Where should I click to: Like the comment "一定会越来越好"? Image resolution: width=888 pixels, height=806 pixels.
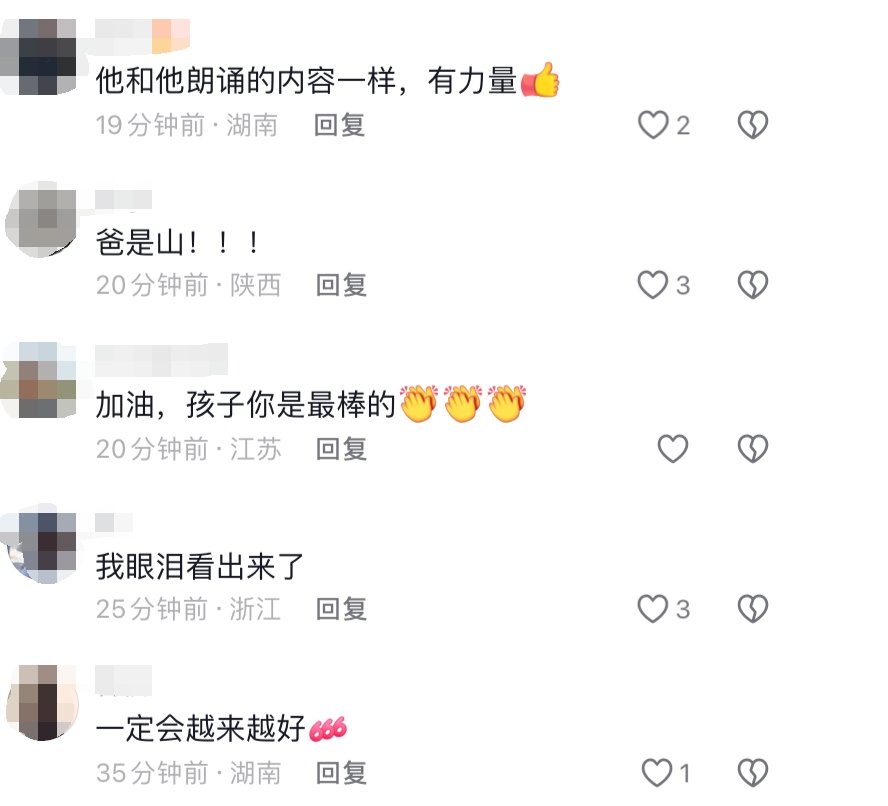pyautogui.click(x=657, y=773)
